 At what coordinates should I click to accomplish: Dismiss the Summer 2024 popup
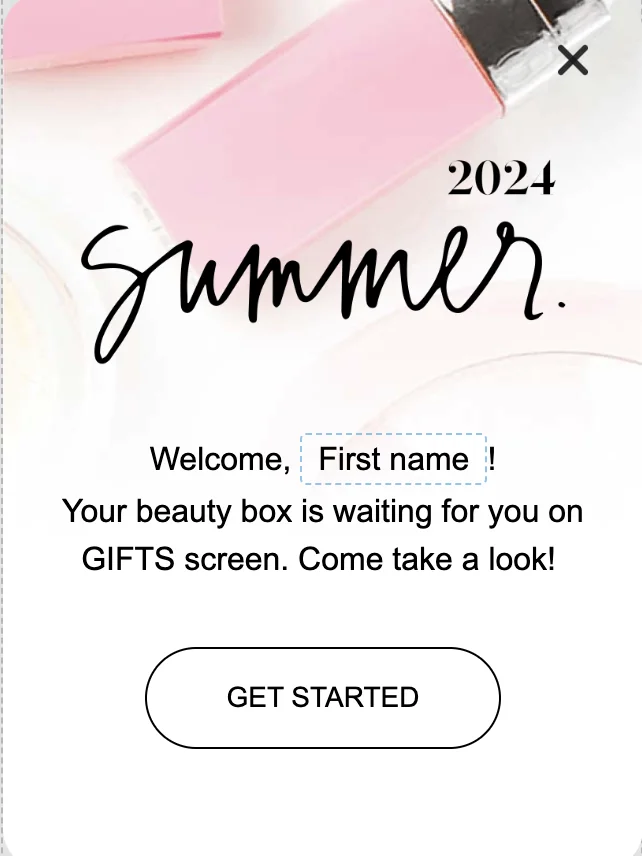[573, 60]
